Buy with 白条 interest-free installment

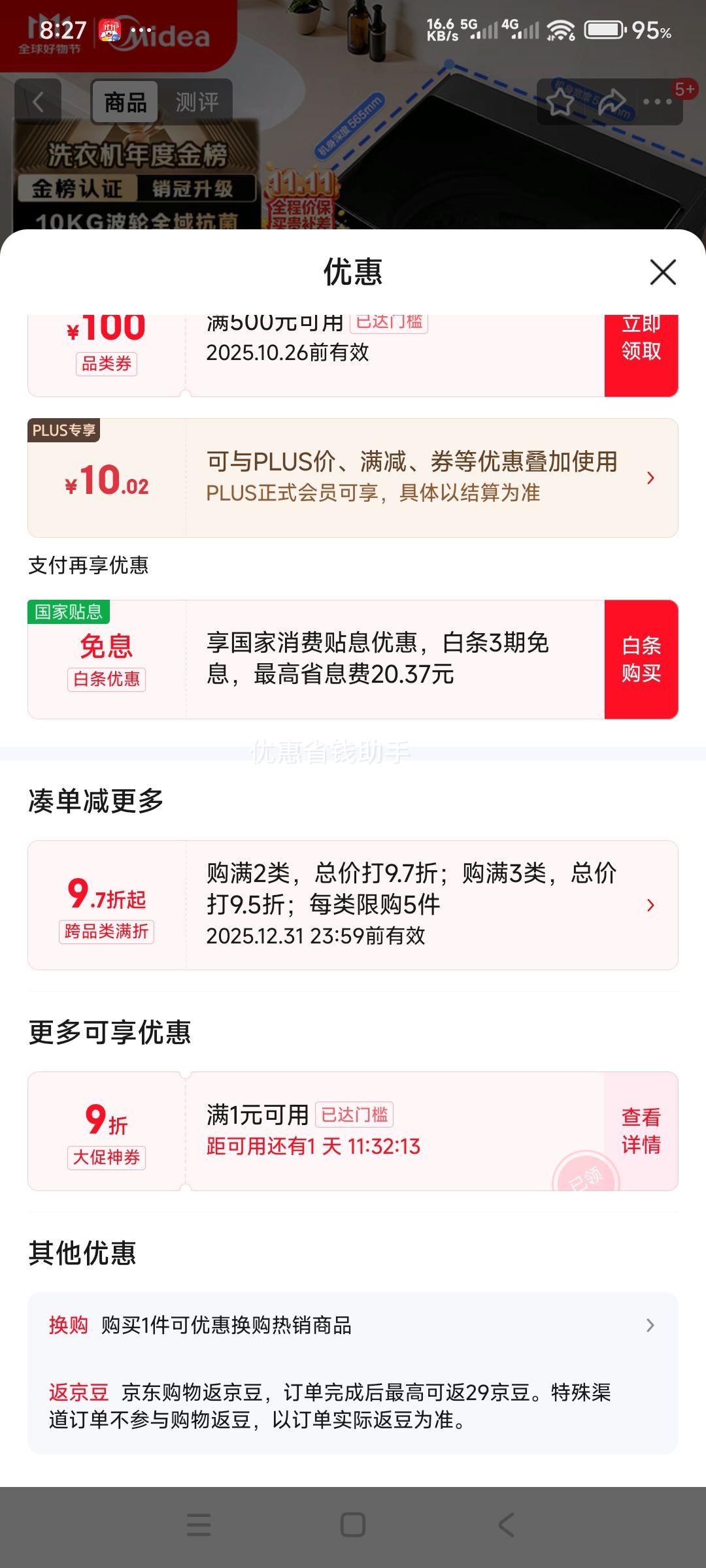tap(641, 659)
